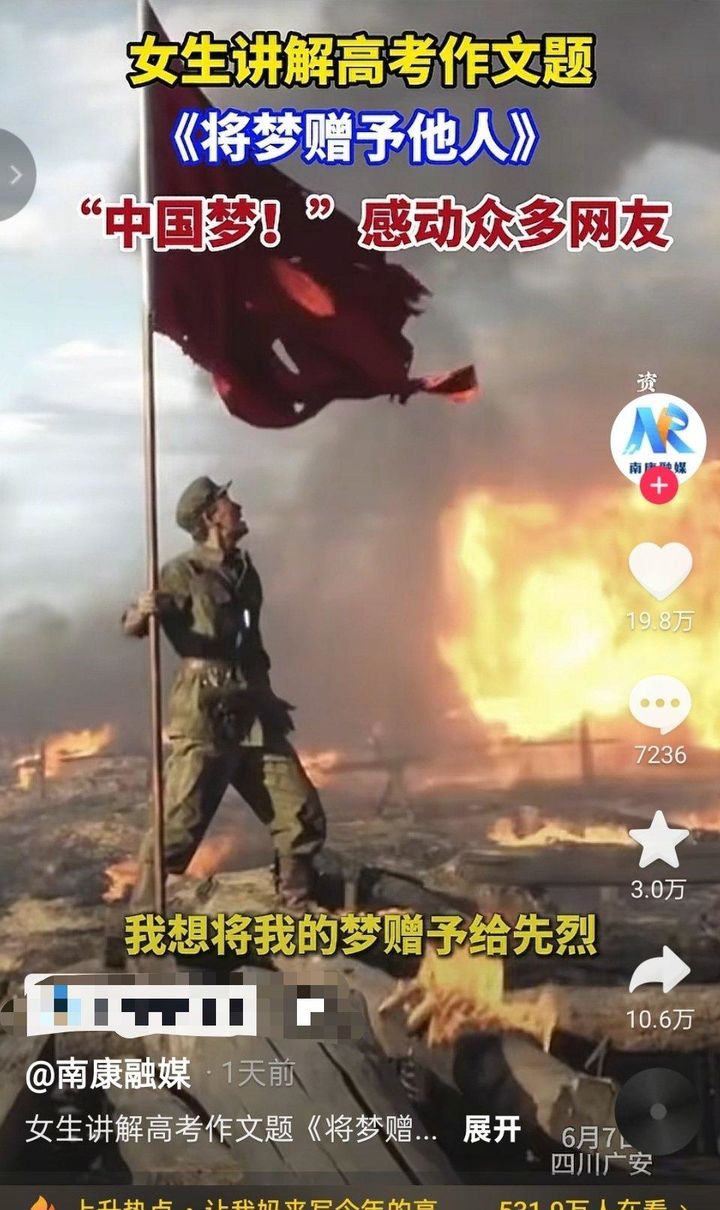Expand the caption with 展开

coord(492,1129)
